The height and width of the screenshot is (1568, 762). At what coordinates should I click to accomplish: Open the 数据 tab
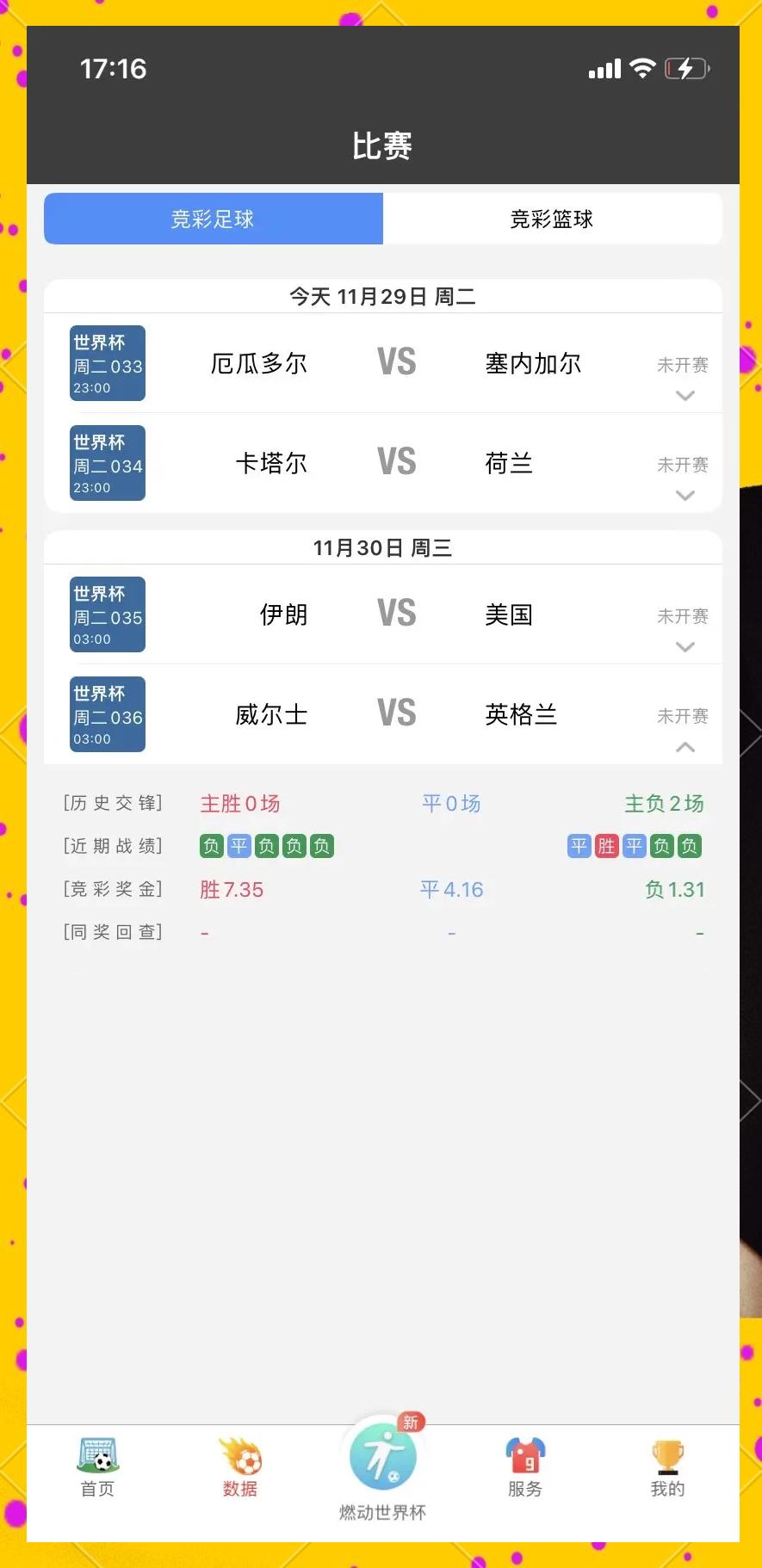click(x=240, y=1468)
